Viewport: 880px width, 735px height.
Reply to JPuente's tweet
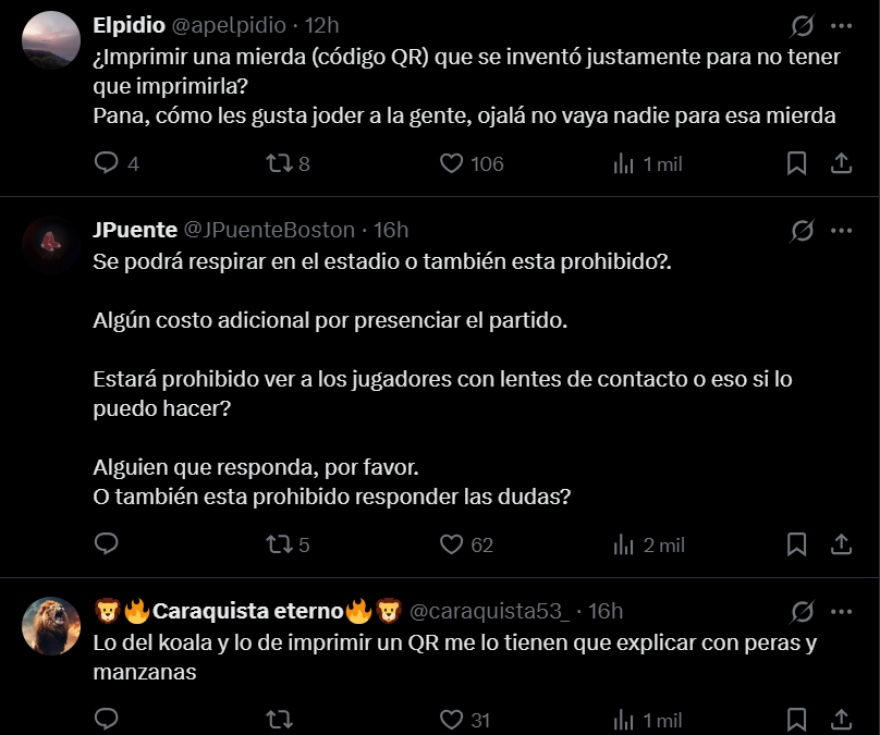click(x=106, y=544)
